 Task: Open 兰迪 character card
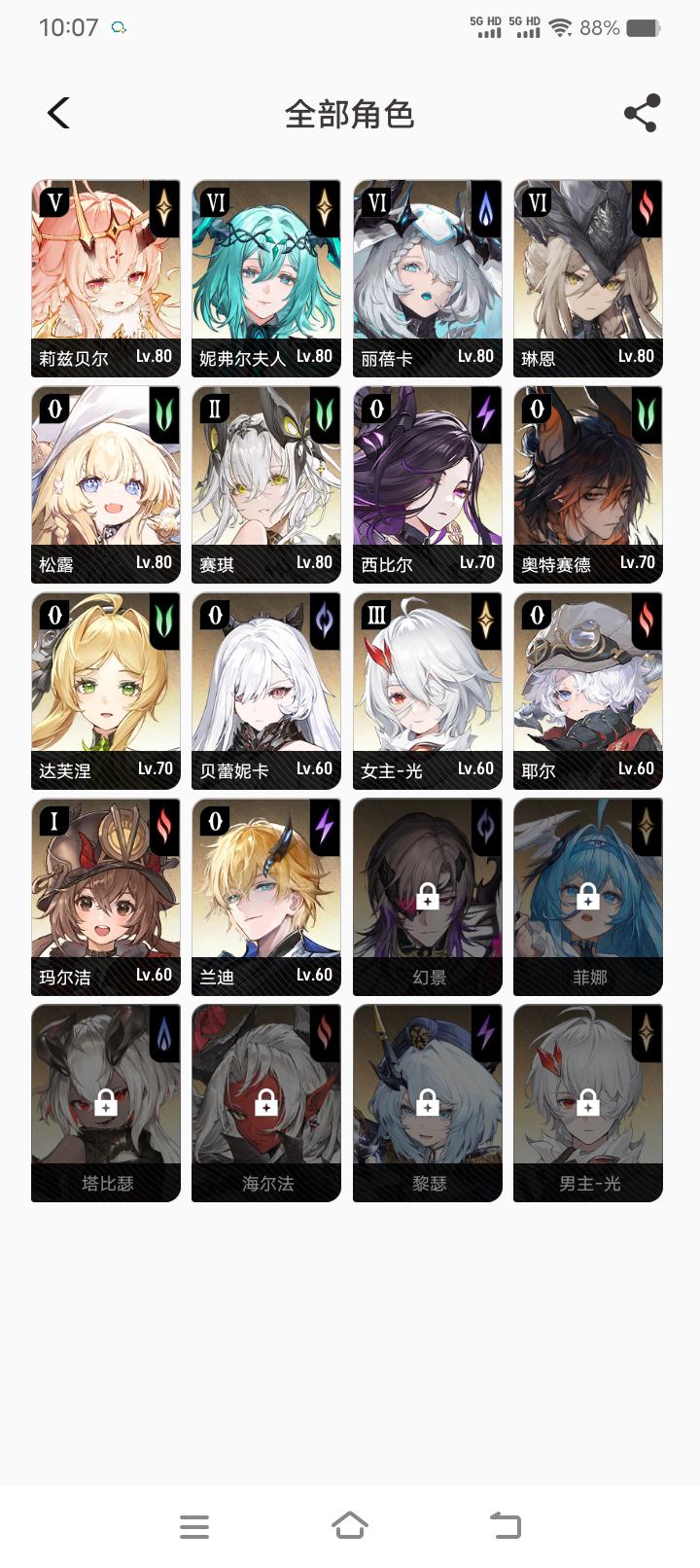tap(266, 896)
